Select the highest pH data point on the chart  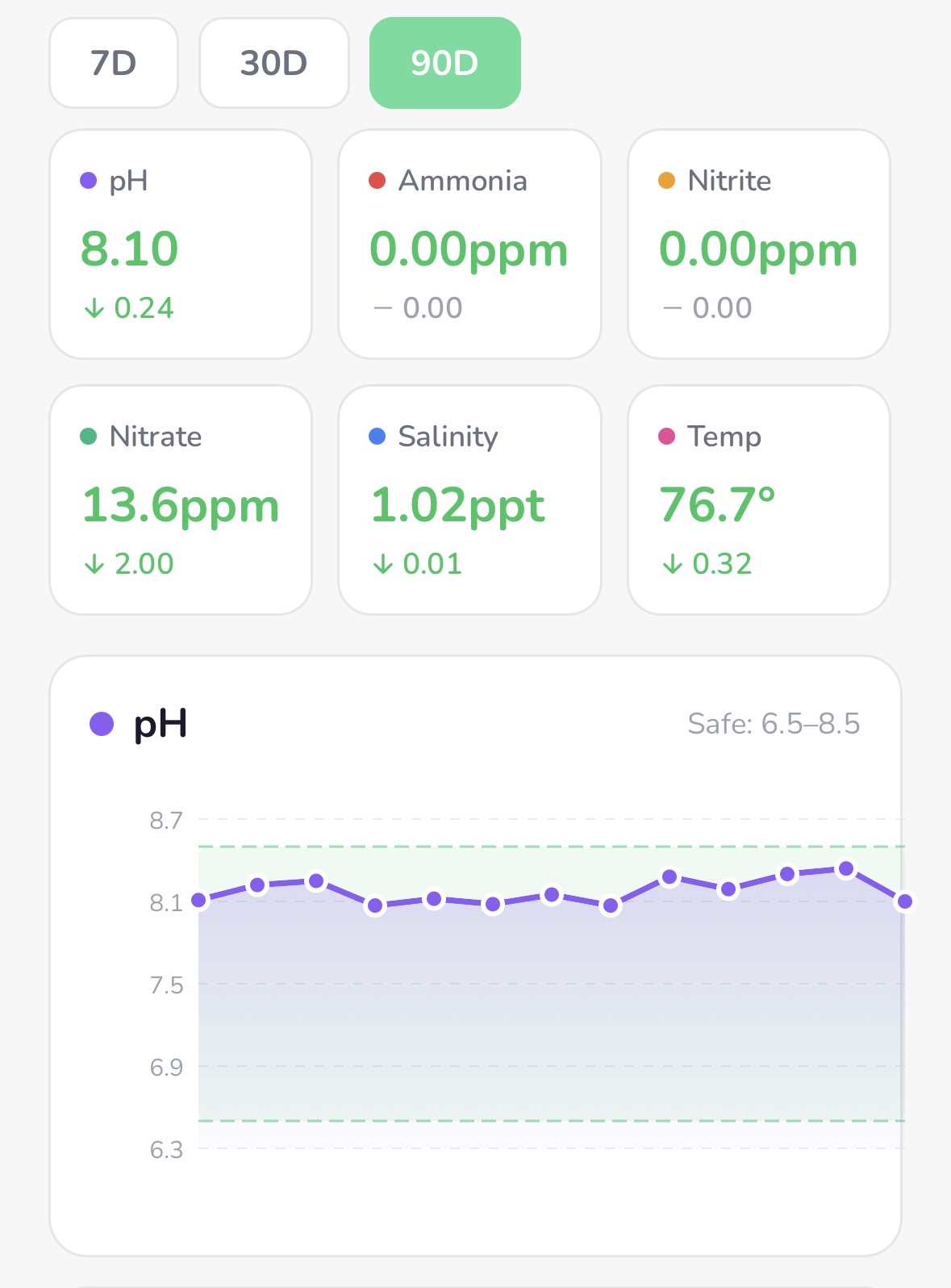[845, 868]
